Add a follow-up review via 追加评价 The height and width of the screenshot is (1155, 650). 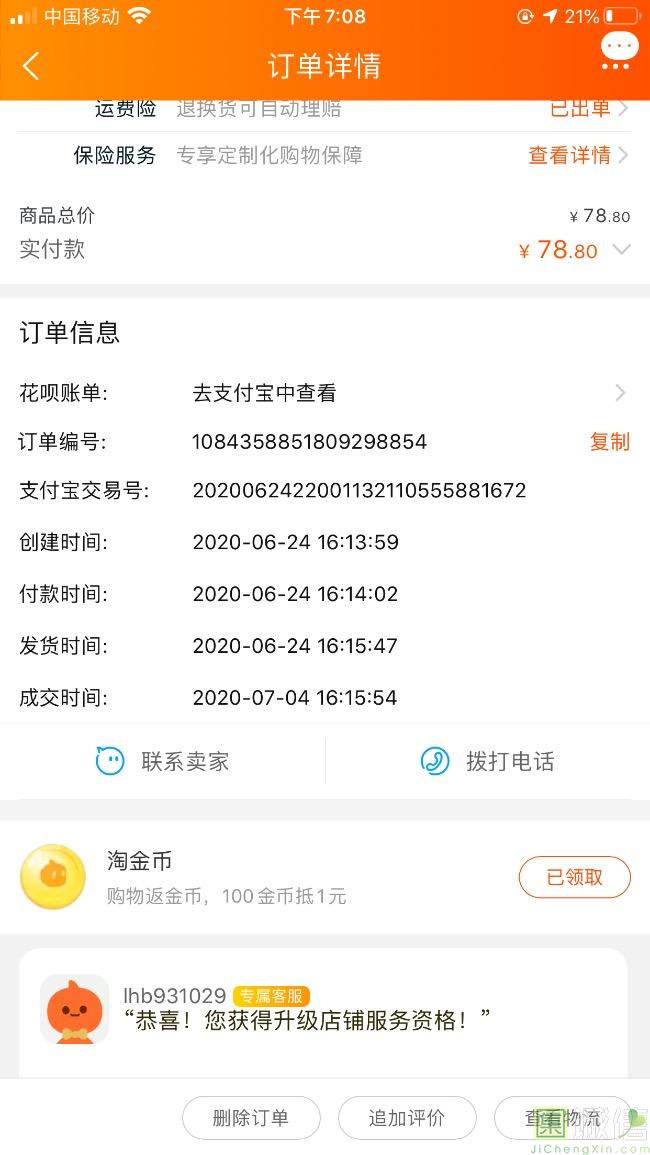point(407,1118)
